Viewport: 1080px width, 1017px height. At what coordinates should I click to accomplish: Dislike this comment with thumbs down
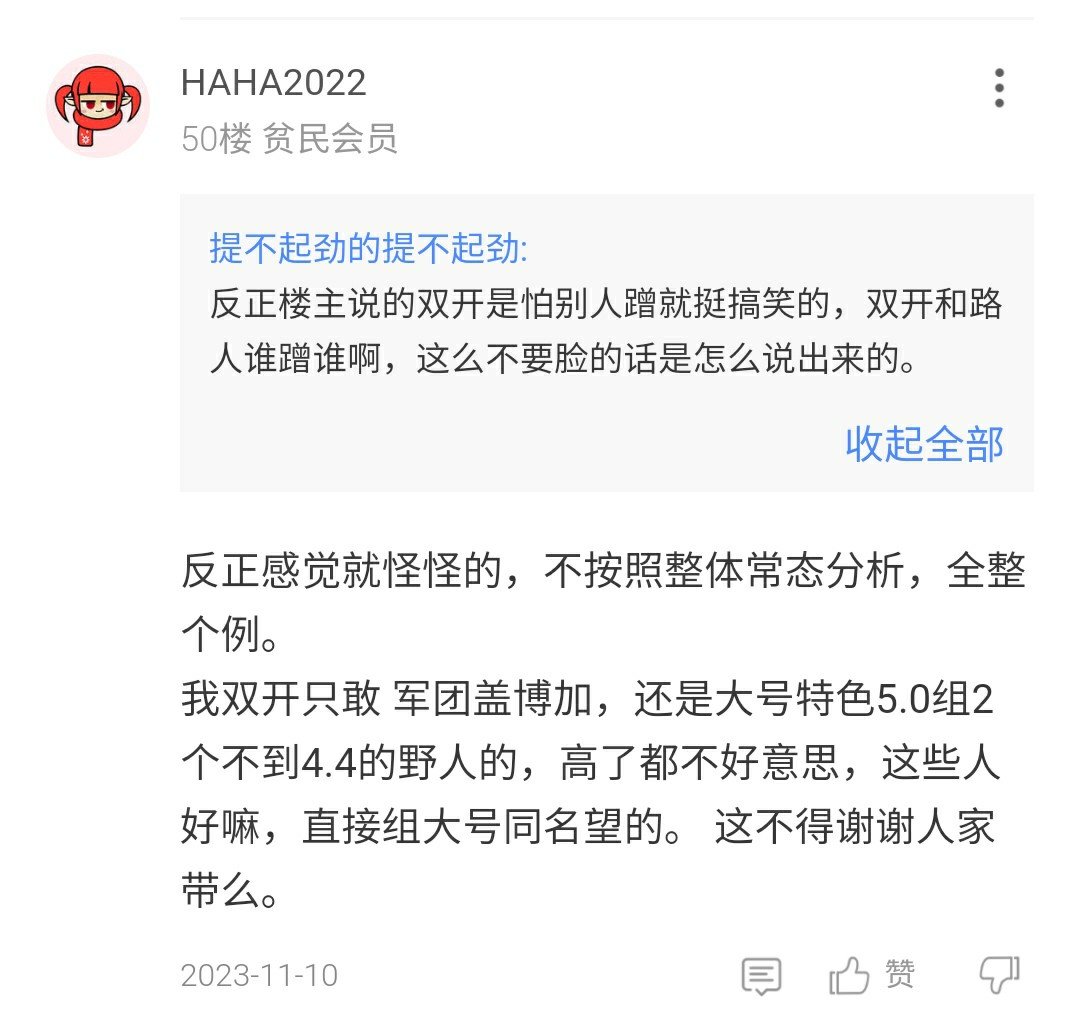(x=998, y=975)
